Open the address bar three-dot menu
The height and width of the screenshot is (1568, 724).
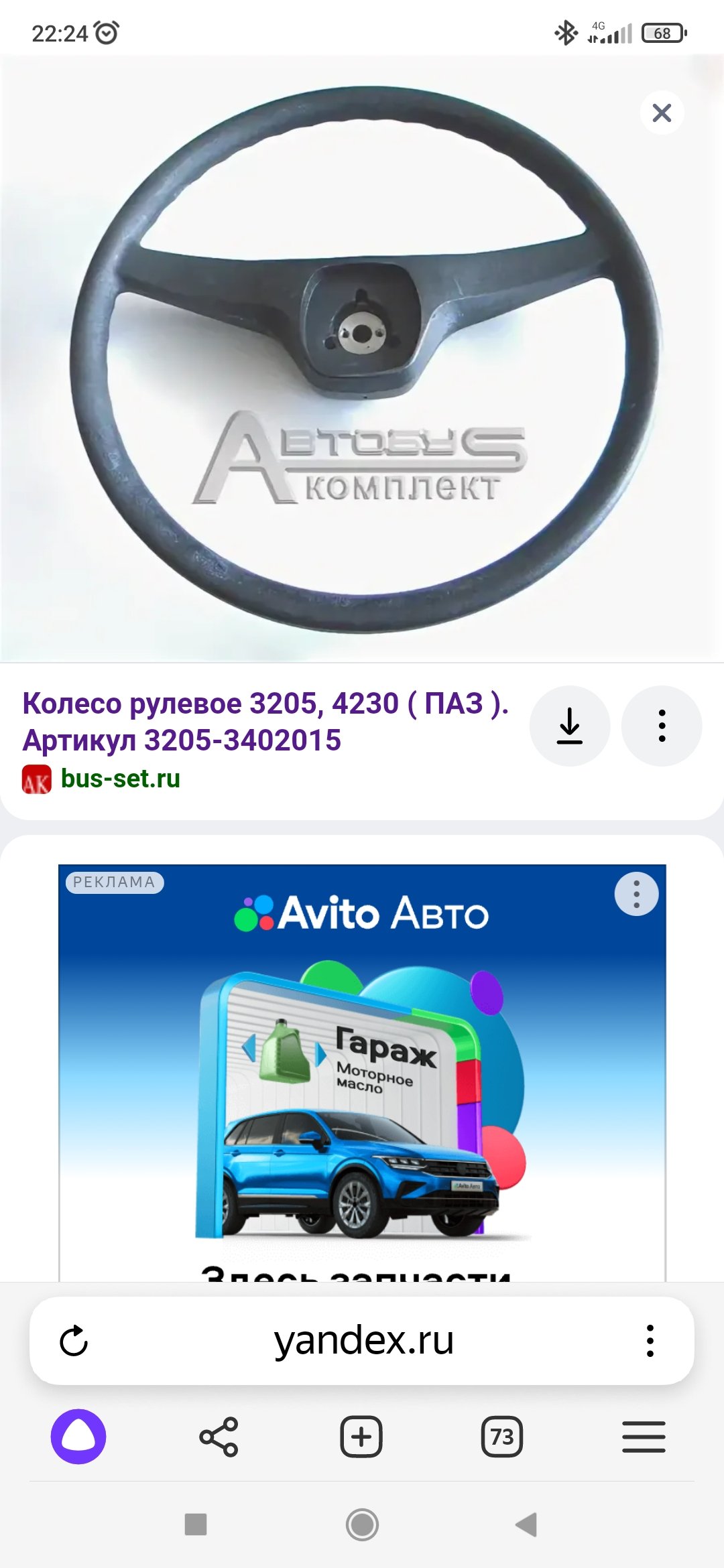[650, 1341]
